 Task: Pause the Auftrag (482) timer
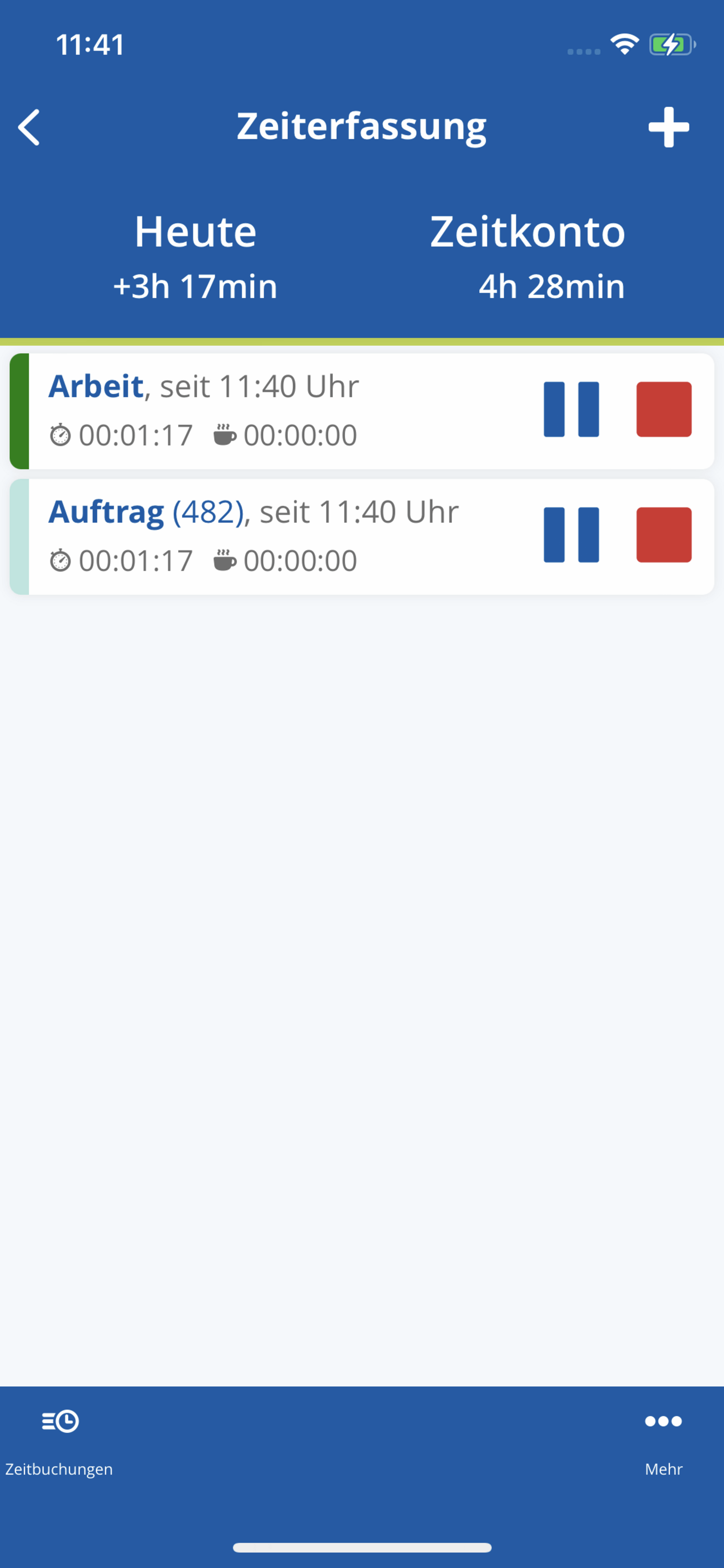(571, 534)
